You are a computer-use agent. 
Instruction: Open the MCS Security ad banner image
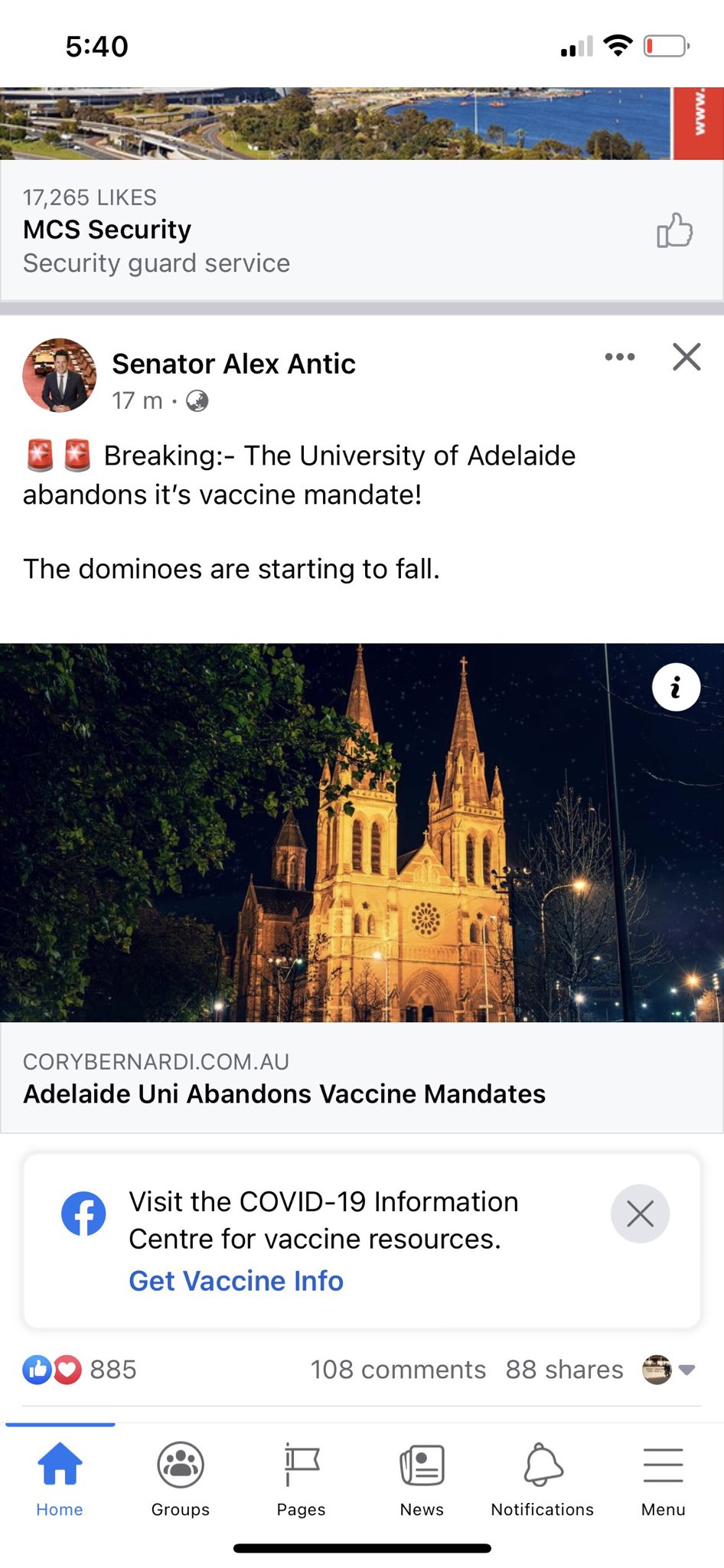pyautogui.click(x=337, y=123)
